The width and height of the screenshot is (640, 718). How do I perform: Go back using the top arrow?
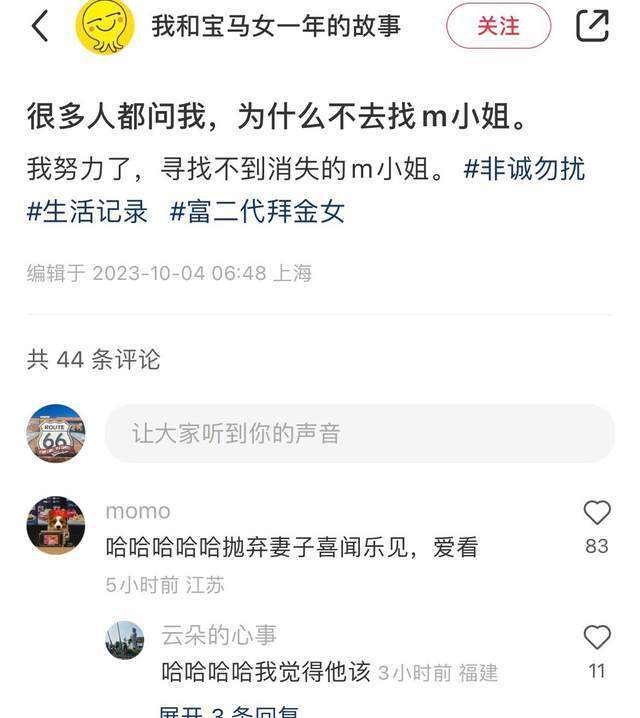[x=40, y=26]
